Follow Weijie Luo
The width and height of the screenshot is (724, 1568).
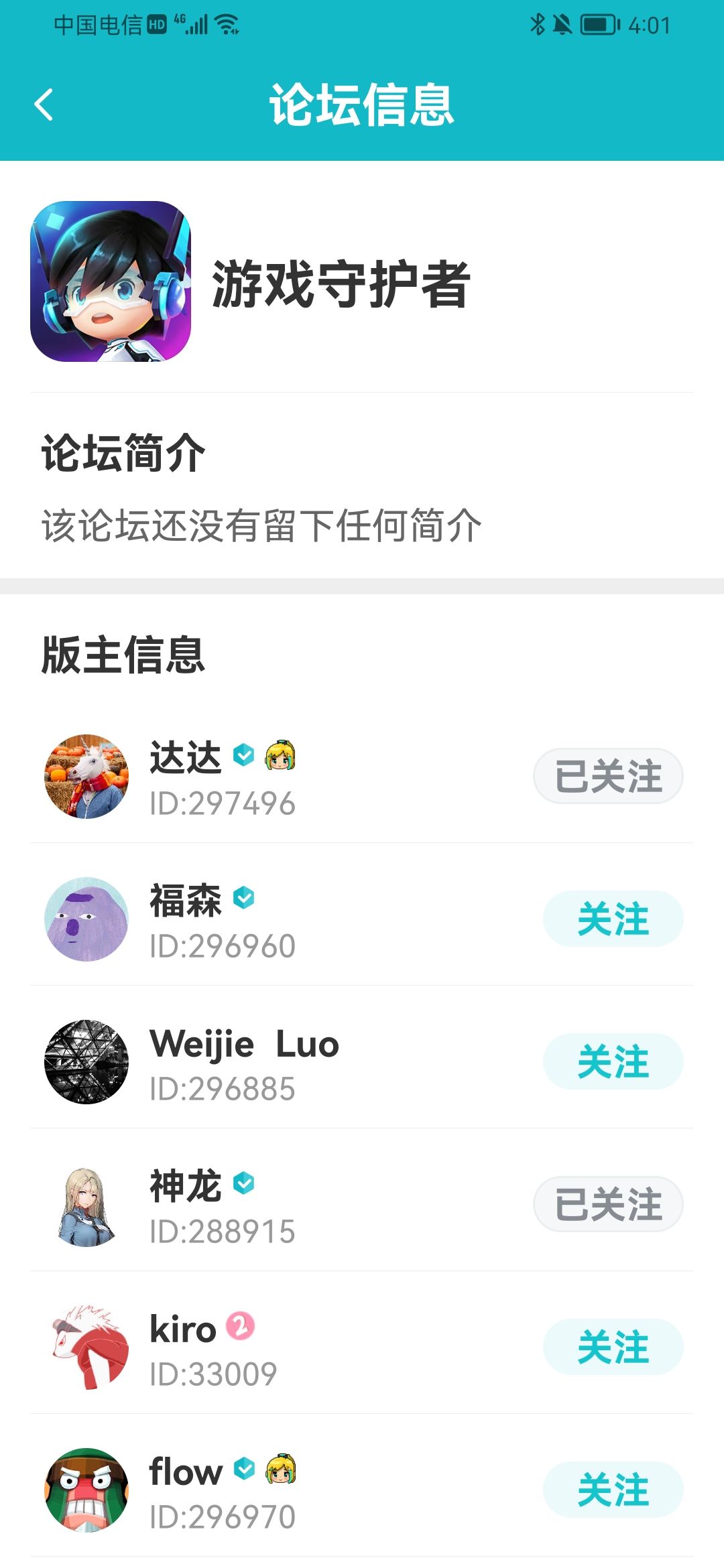click(x=613, y=1061)
